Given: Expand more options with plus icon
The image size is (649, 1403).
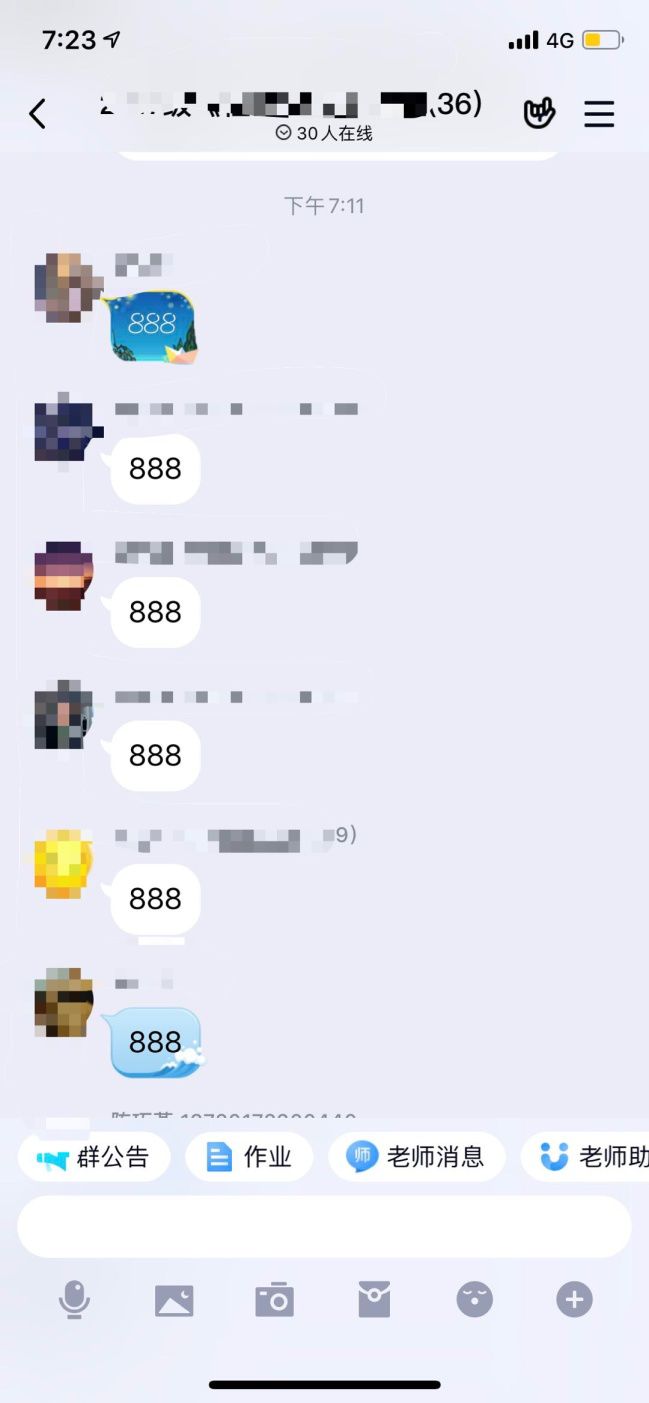Looking at the screenshot, I should click(574, 1300).
